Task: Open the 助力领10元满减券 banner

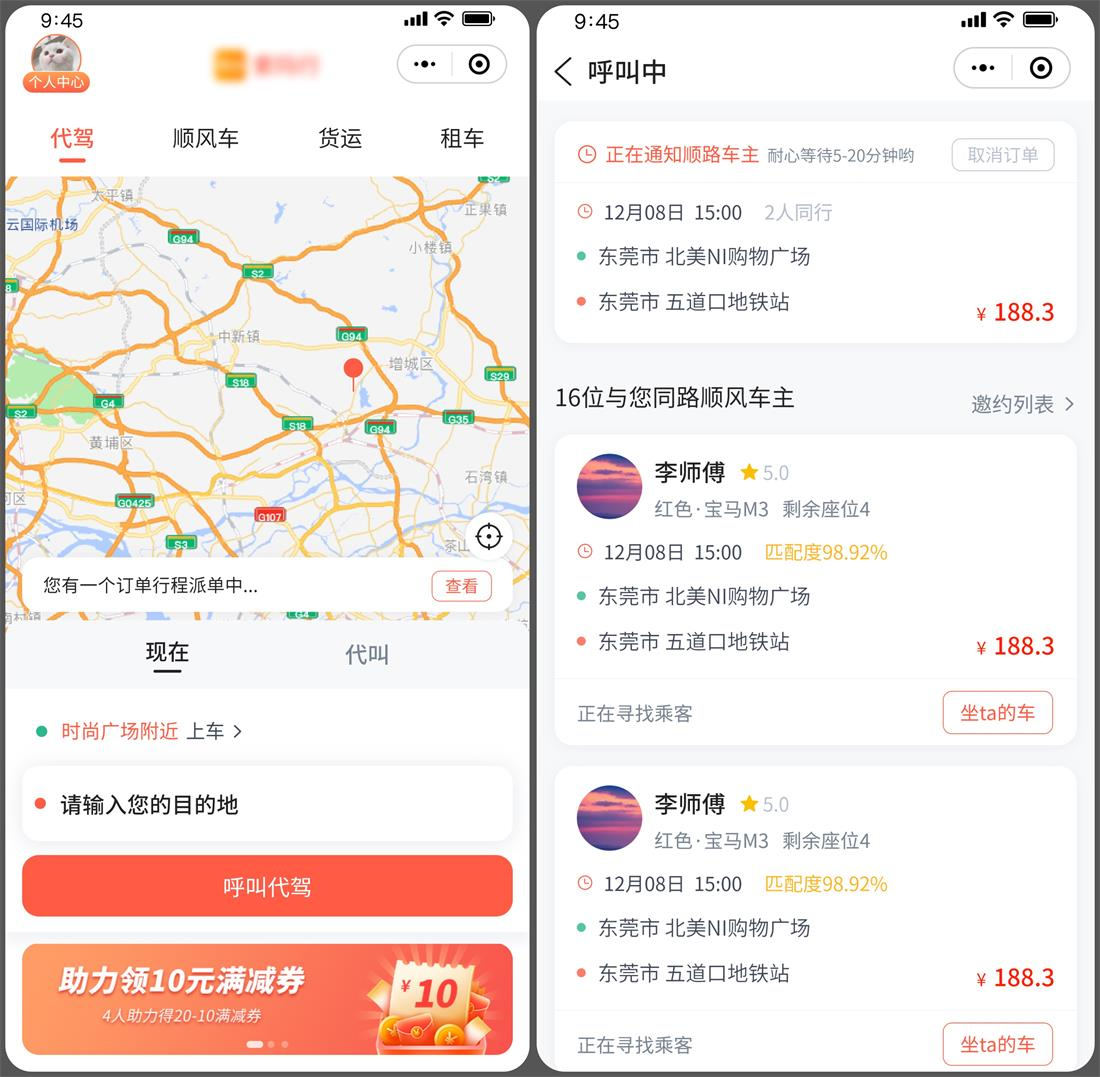Action: (x=267, y=999)
